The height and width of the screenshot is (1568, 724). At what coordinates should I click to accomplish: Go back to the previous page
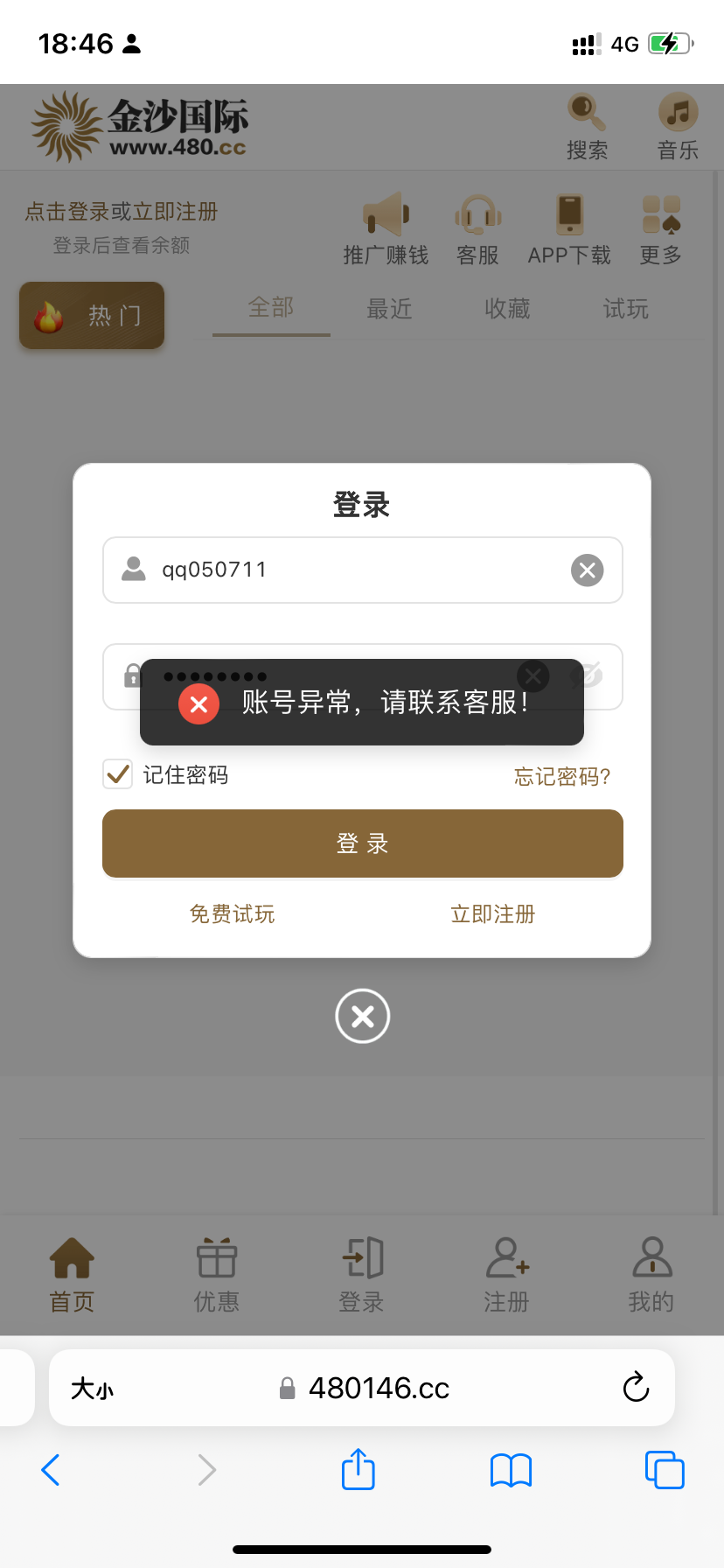click(51, 1470)
